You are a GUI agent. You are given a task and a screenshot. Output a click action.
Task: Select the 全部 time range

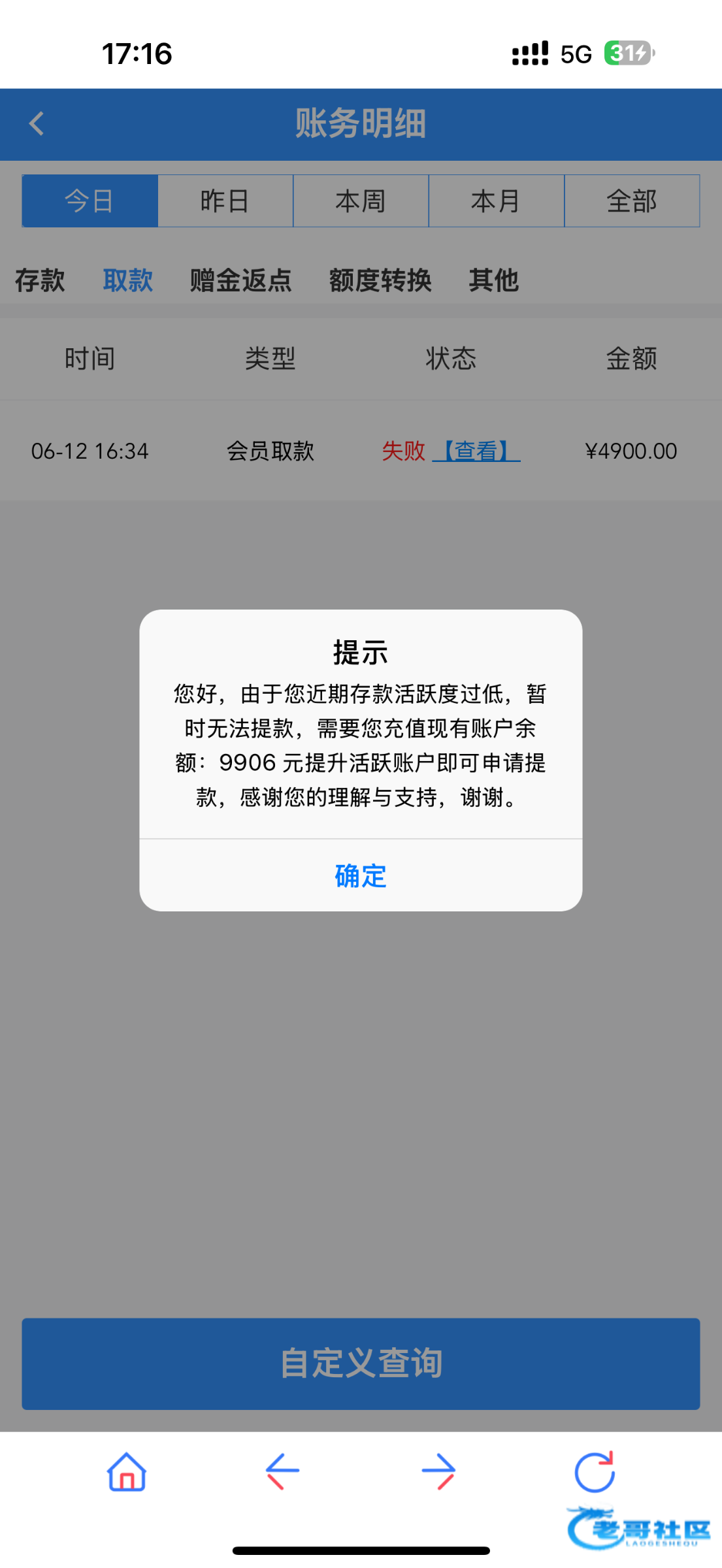[632, 201]
